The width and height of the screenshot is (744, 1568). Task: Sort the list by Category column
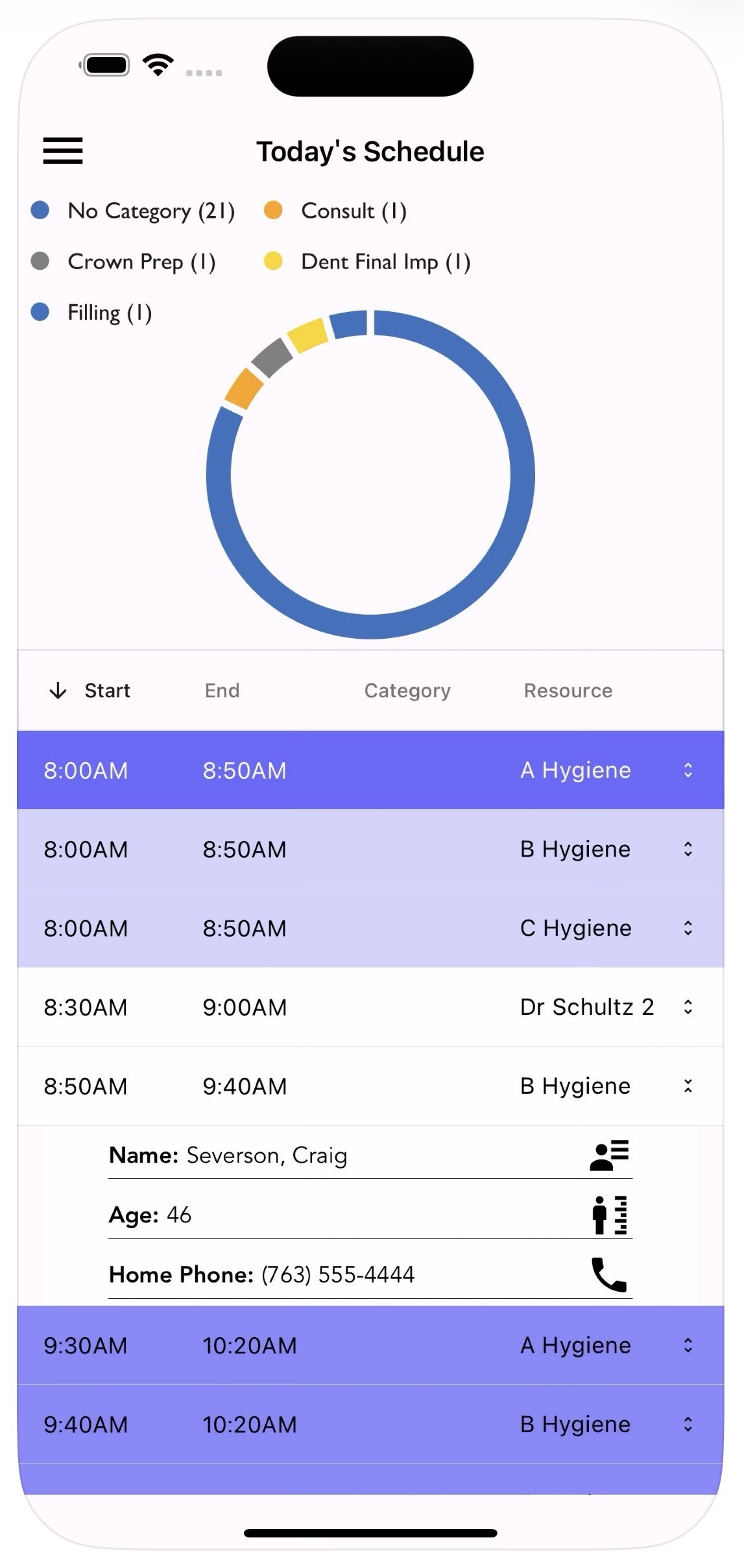point(407,691)
